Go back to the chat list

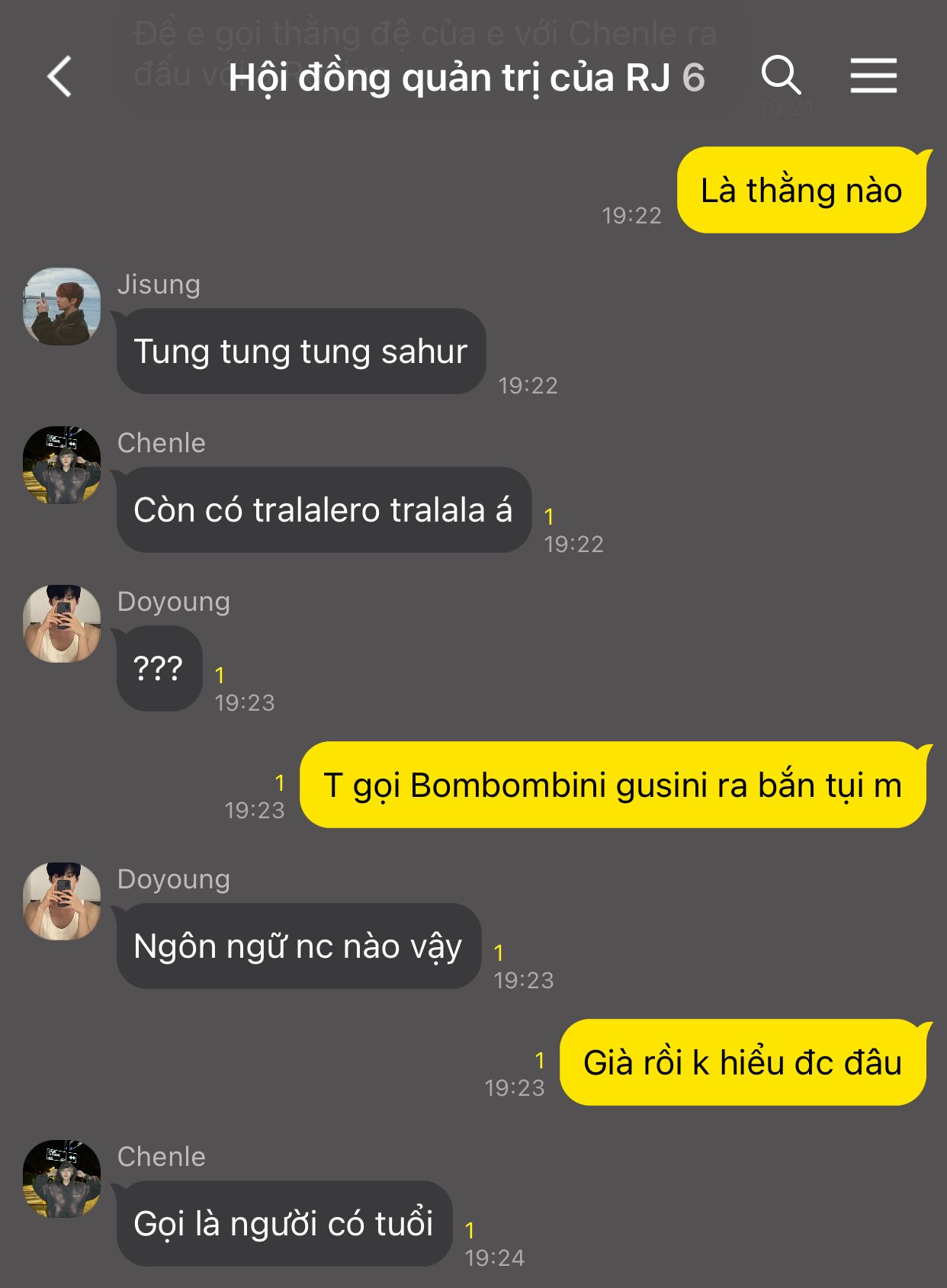[x=59, y=77]
